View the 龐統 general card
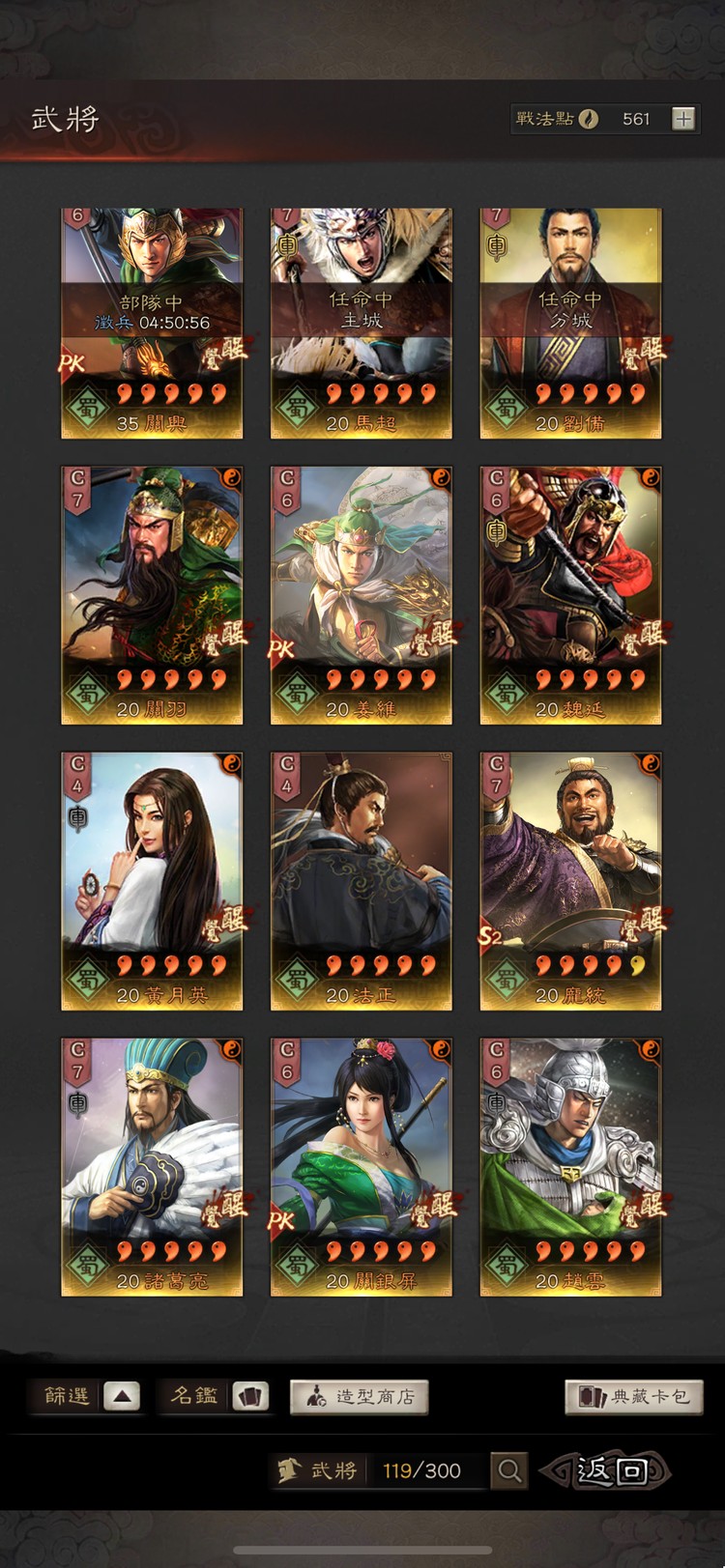 coord(570,881)
